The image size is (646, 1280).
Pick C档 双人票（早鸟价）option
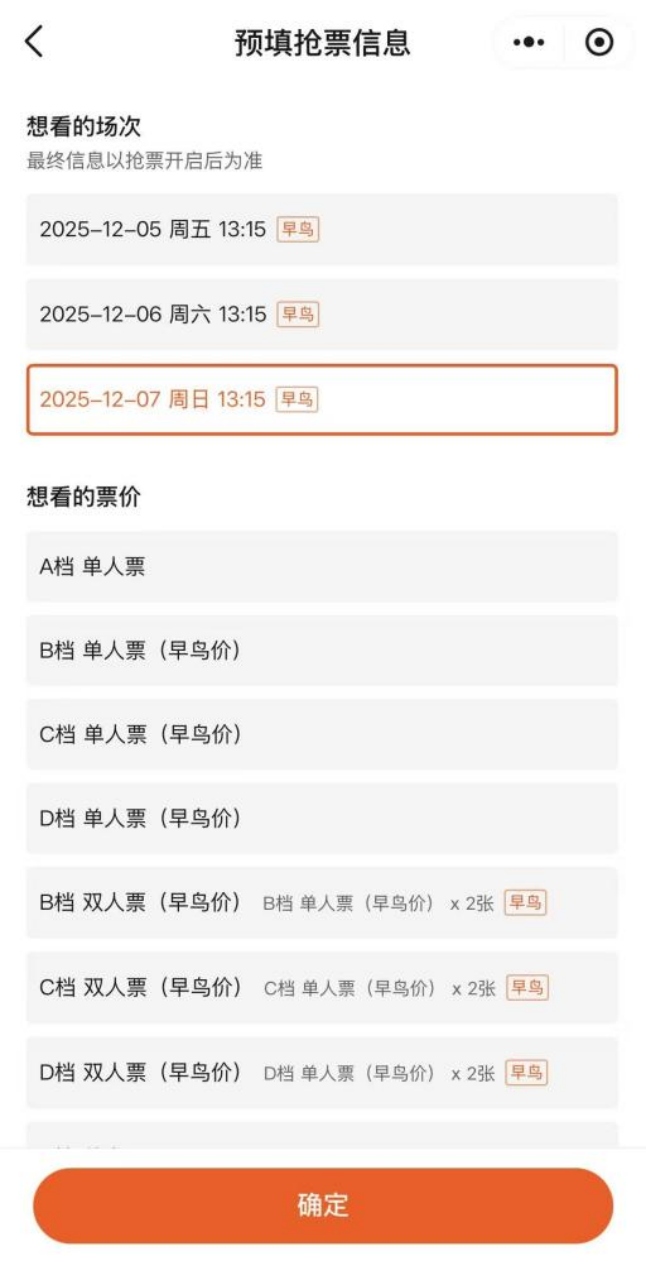321,988
